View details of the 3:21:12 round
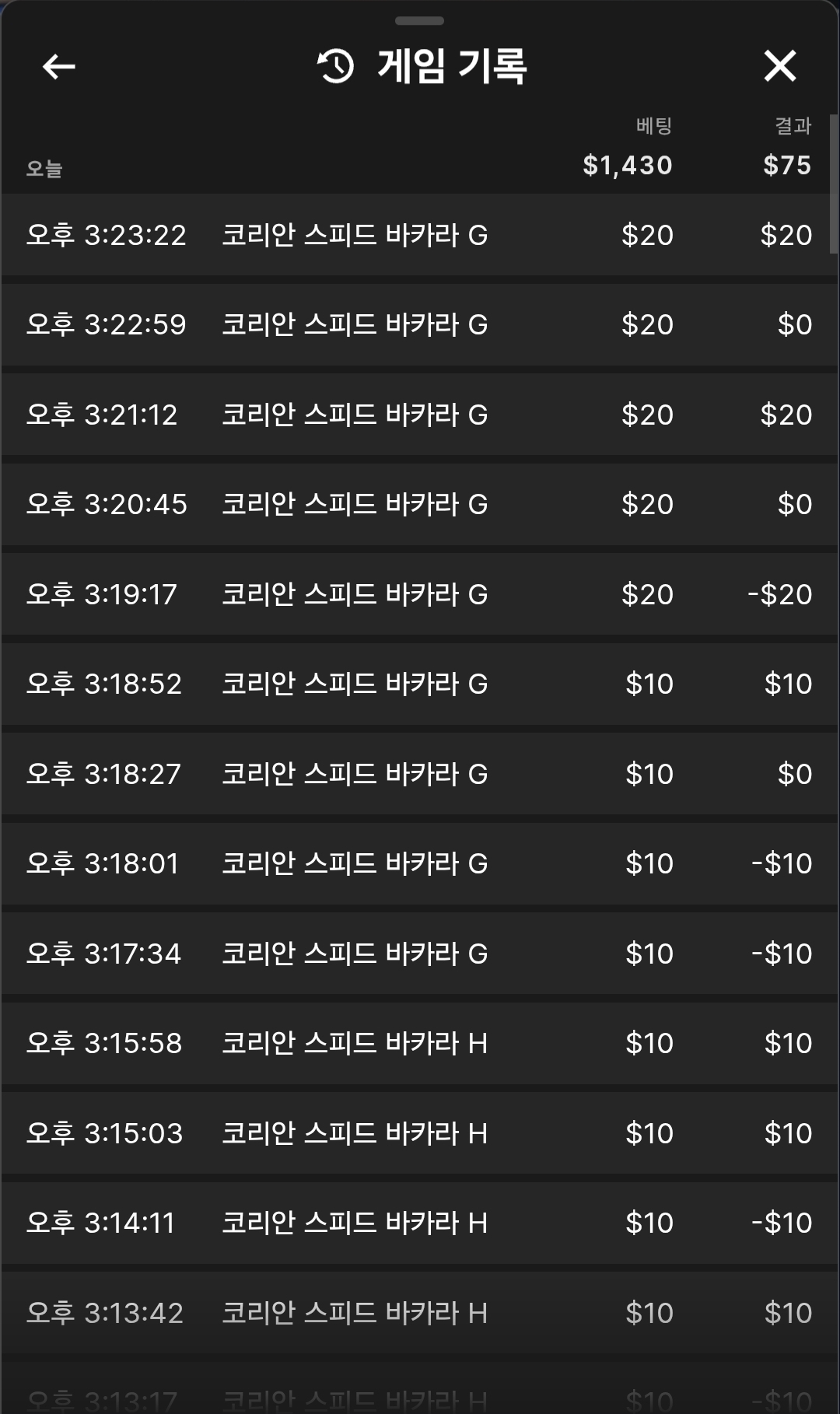This screenshot has width=840, height=1414. [x=419, y=415]
